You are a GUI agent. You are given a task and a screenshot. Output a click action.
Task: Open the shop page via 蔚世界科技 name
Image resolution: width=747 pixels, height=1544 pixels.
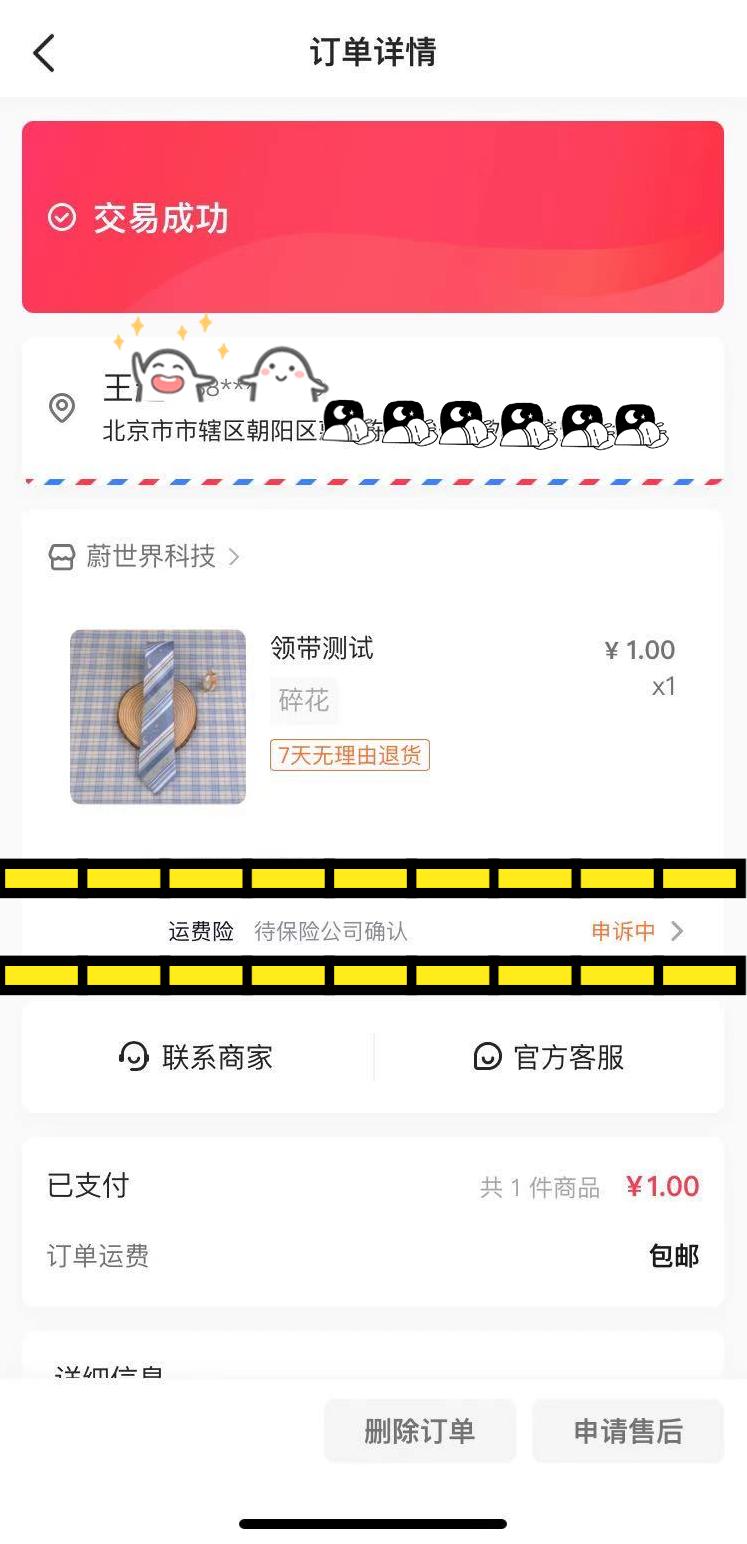149,557
